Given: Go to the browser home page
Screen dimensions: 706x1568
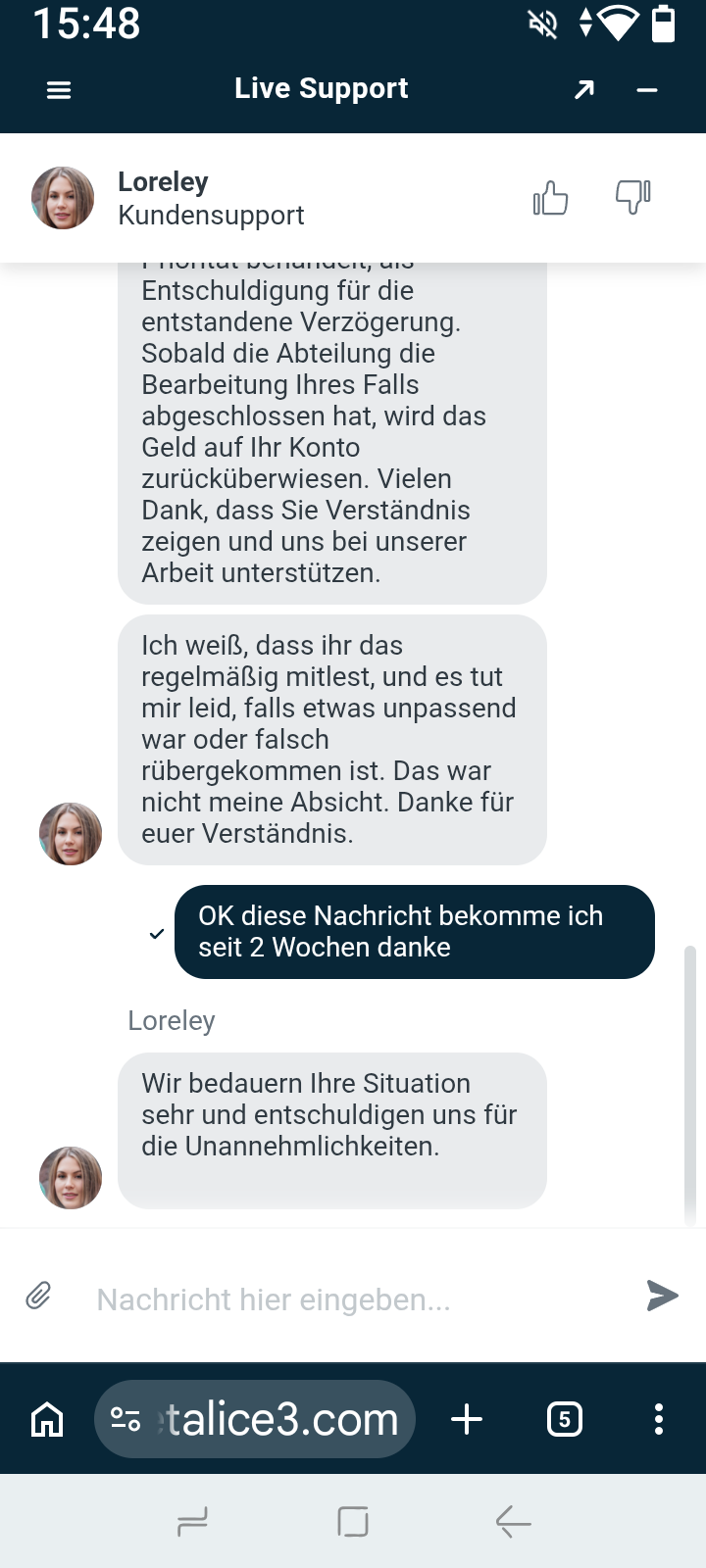Looking at the screenshot, I should 47,1419.
